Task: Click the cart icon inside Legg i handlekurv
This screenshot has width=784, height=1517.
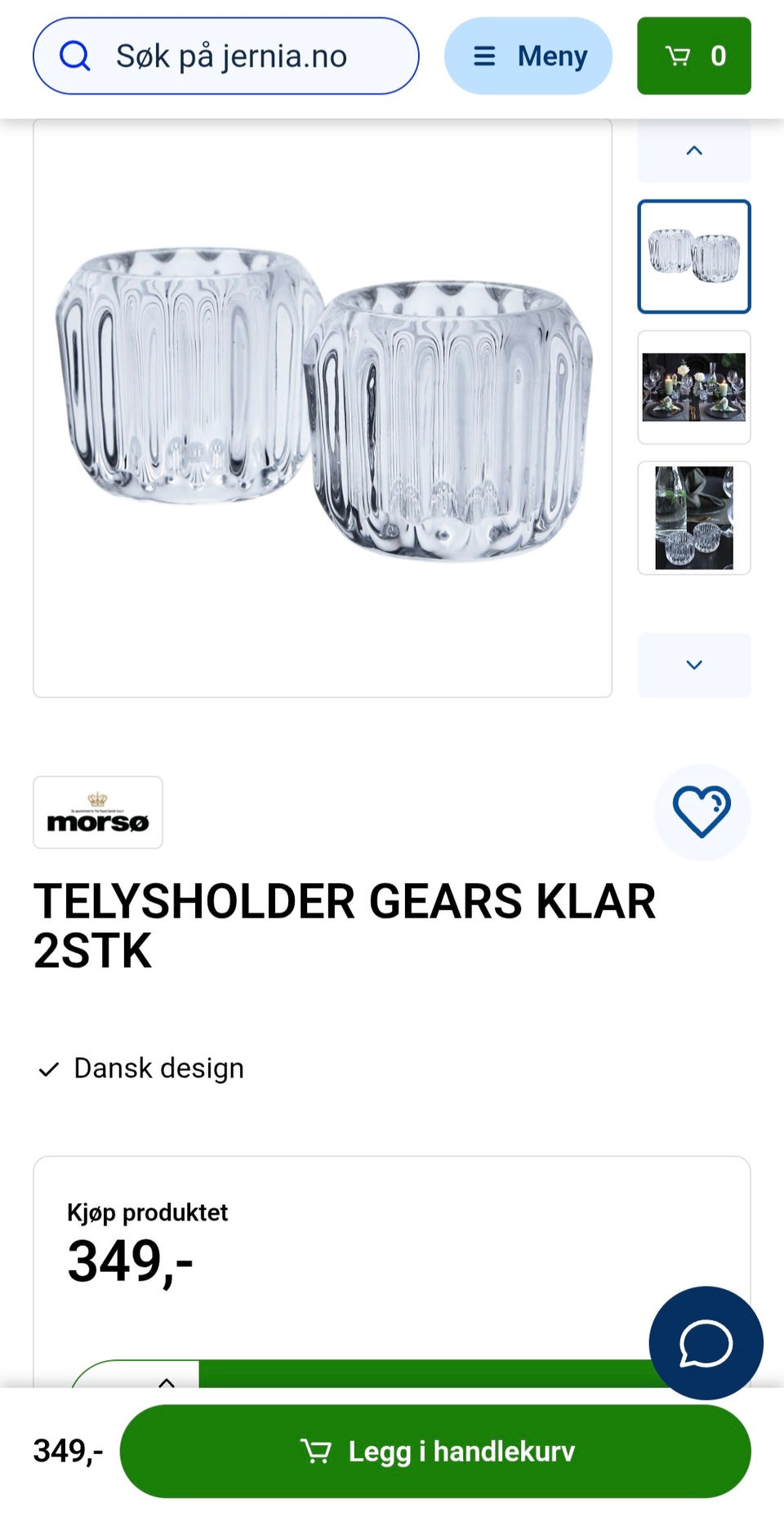Action: 318,1452
